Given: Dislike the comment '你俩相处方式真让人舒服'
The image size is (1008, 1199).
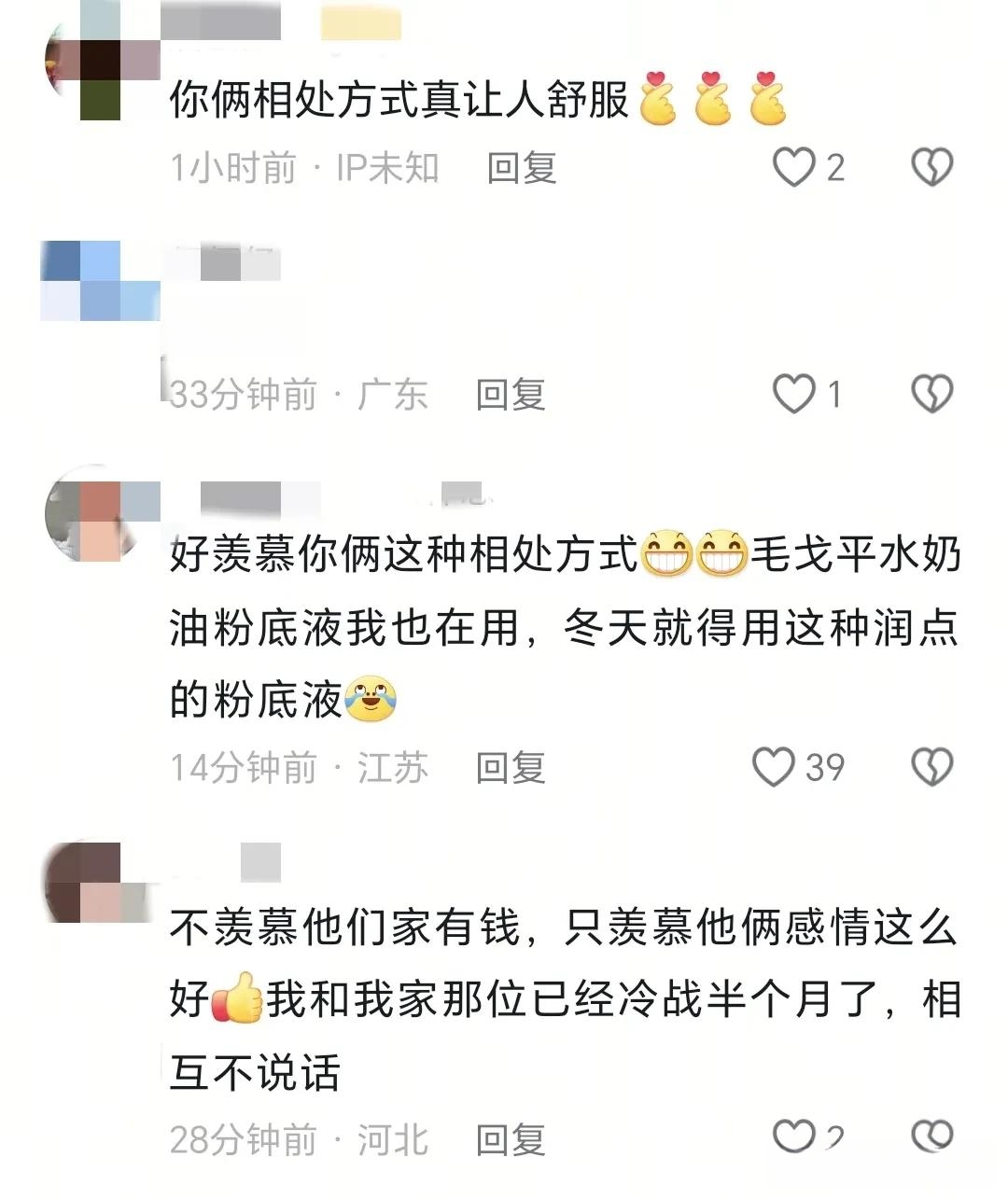Looking at the screenshot, I should pos(931,168).
